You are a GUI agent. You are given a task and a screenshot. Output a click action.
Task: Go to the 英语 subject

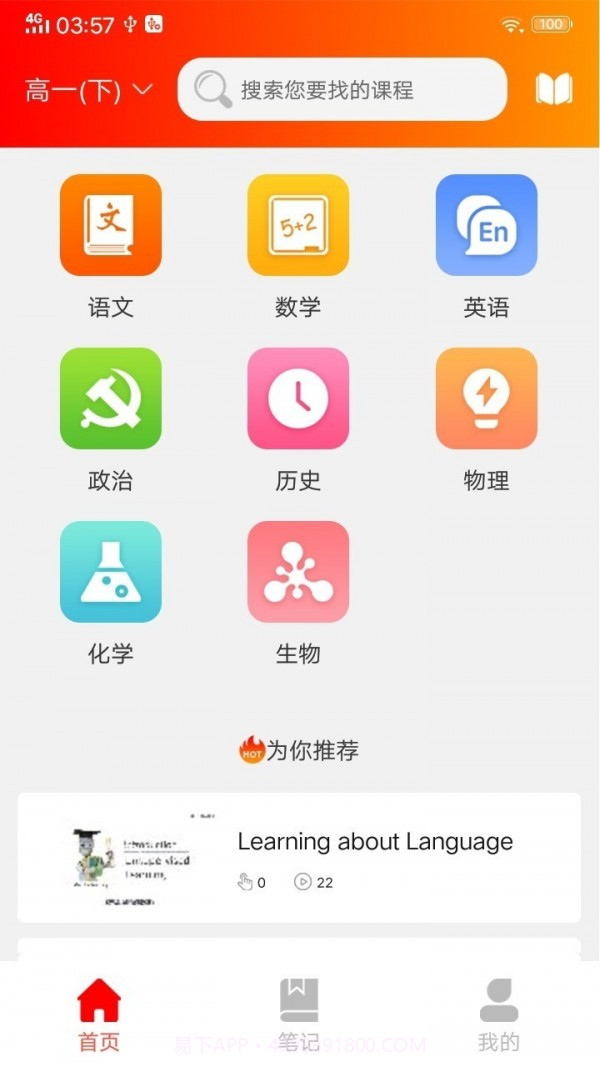(x=486, y=226)
